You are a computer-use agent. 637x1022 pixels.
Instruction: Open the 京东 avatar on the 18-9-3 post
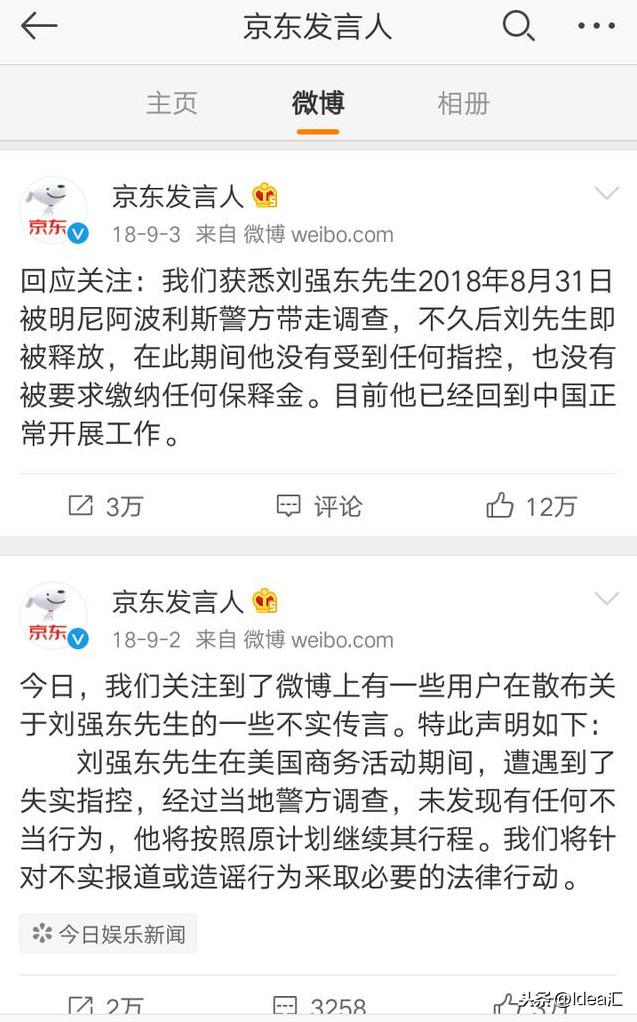tap(53, 211)
